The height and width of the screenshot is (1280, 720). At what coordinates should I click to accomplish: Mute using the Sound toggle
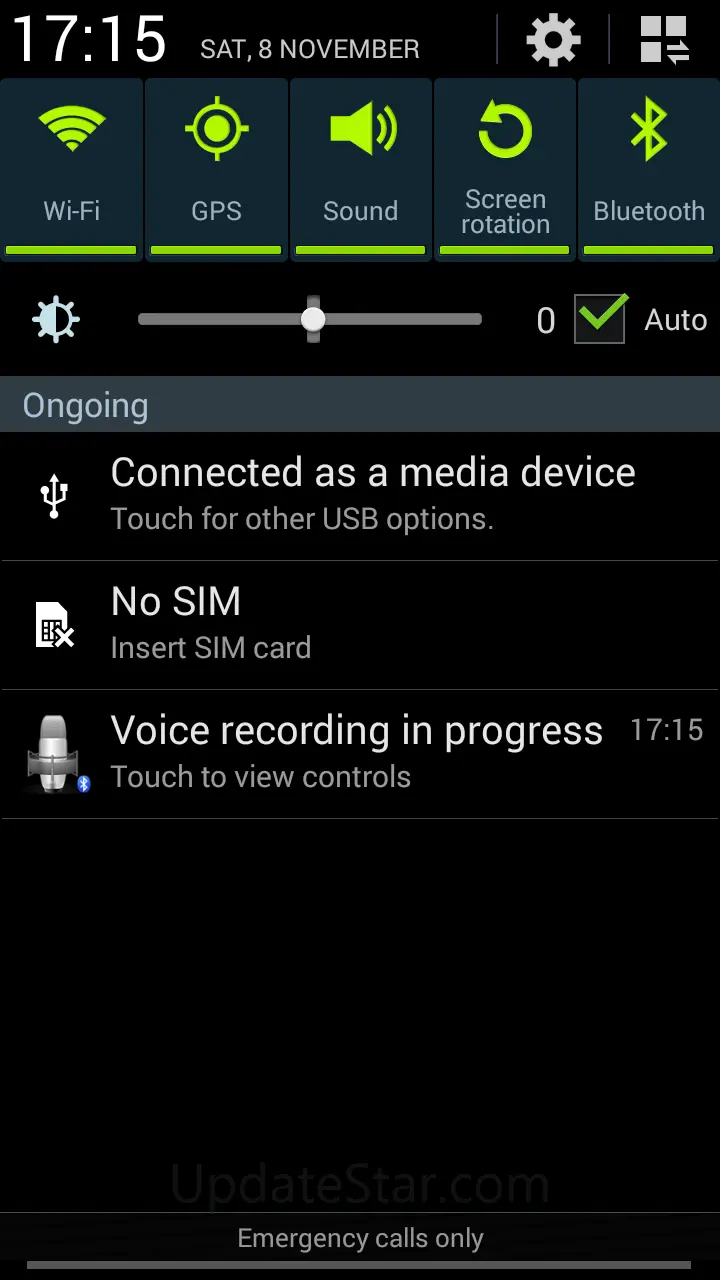click(x=360, y=169)
